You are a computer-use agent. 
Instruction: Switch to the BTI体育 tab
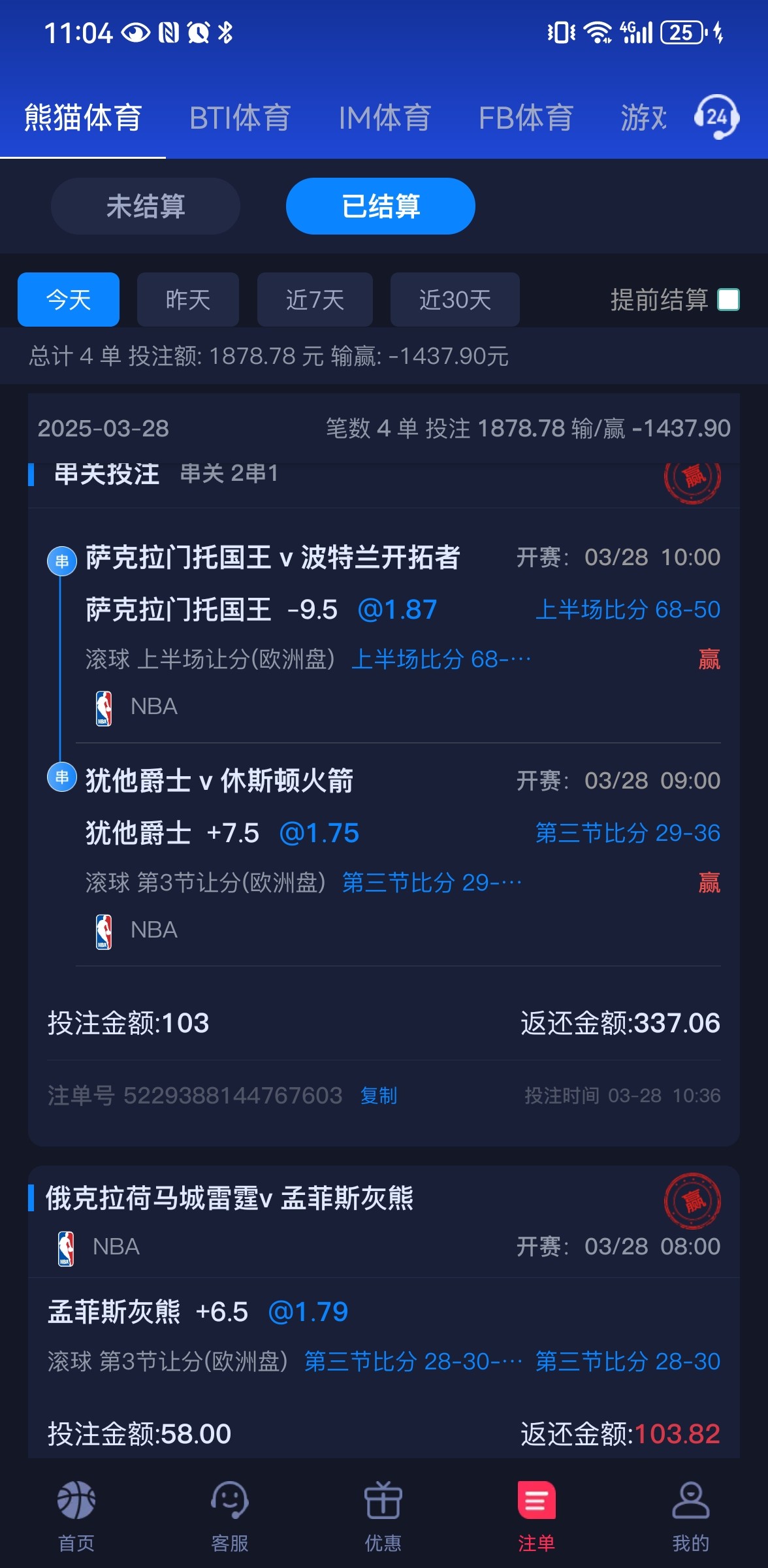pos(240,118)
